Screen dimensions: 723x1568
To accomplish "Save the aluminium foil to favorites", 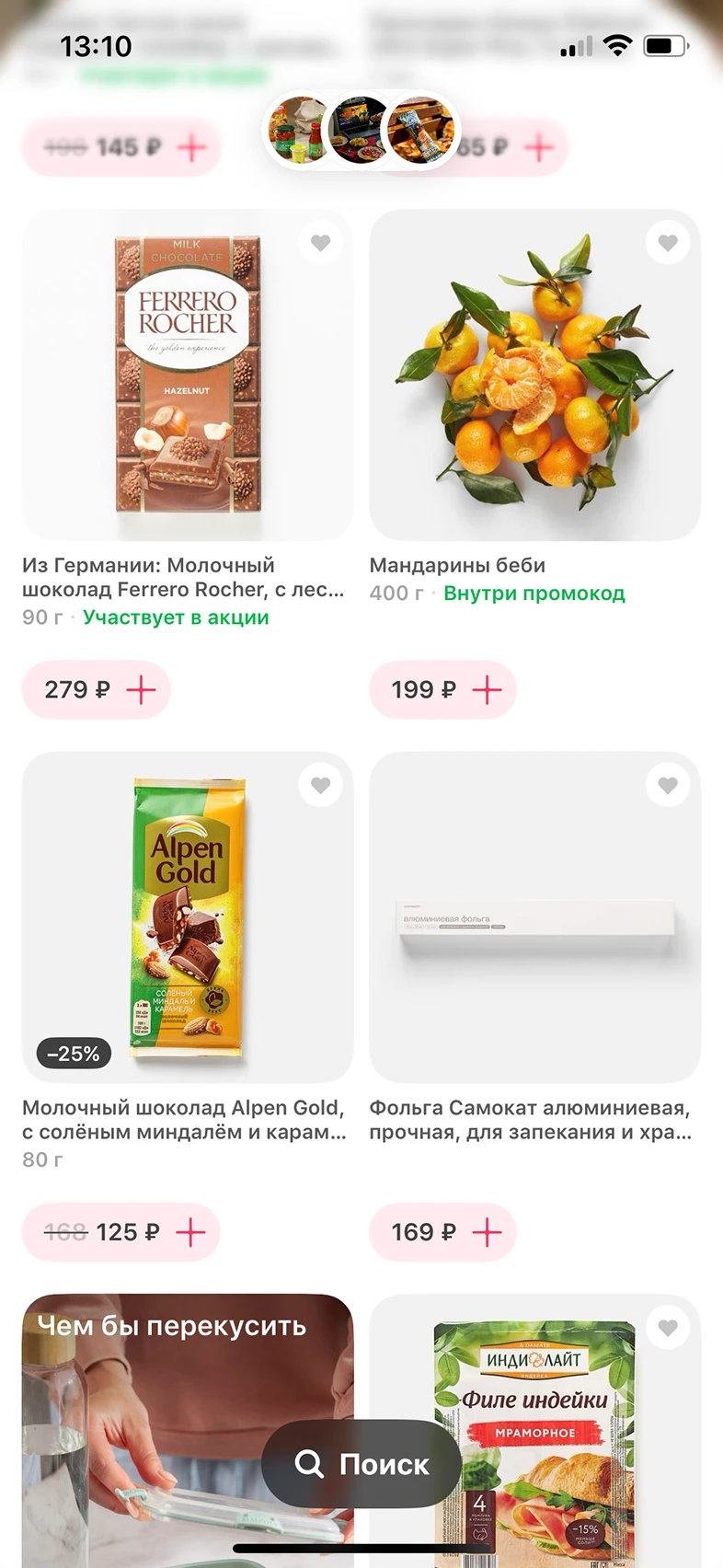I will pyautogui.click(x=668, y=785).
